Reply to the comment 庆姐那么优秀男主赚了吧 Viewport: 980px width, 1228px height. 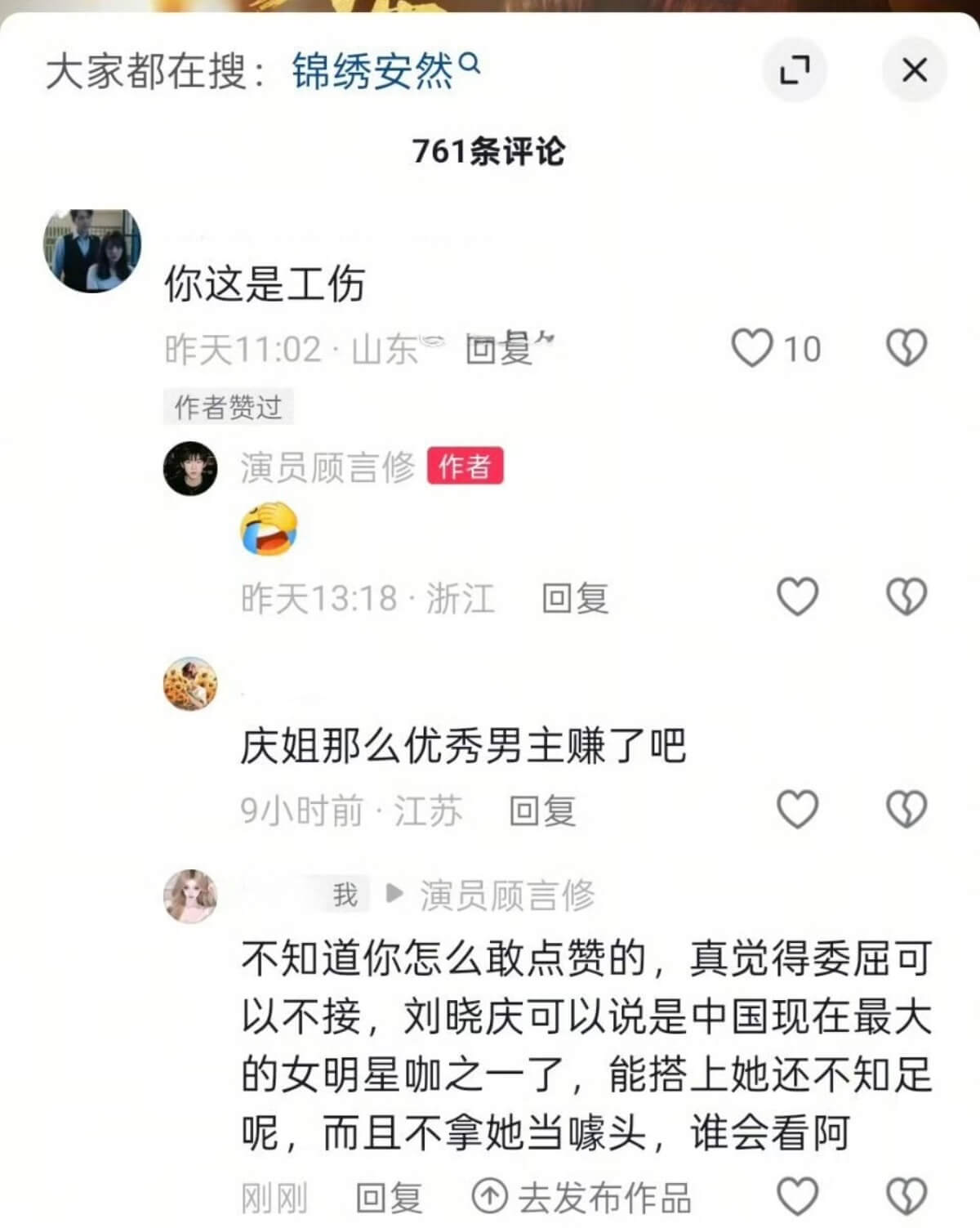[542, 810]
